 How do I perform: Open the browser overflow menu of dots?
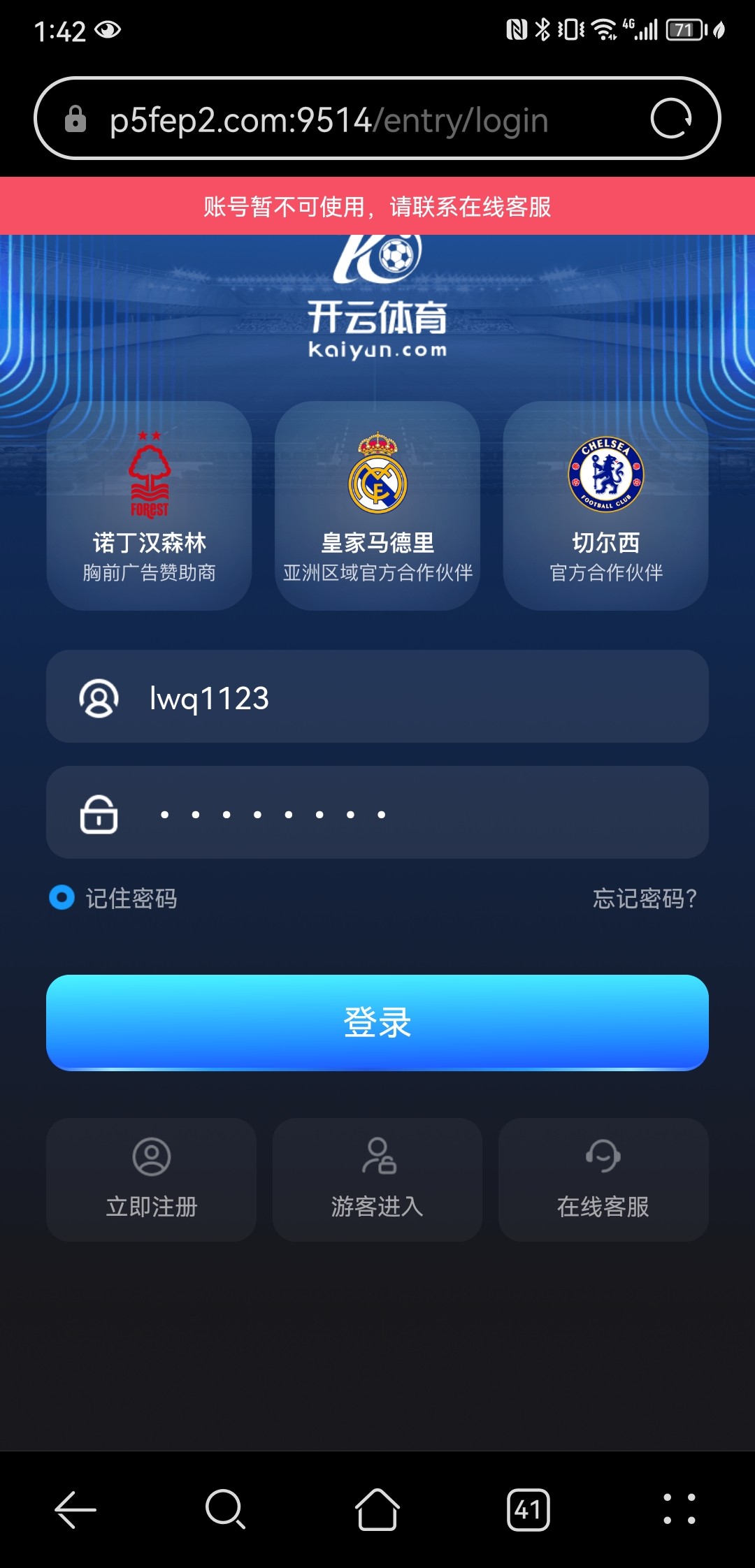tap(680, 1507)
